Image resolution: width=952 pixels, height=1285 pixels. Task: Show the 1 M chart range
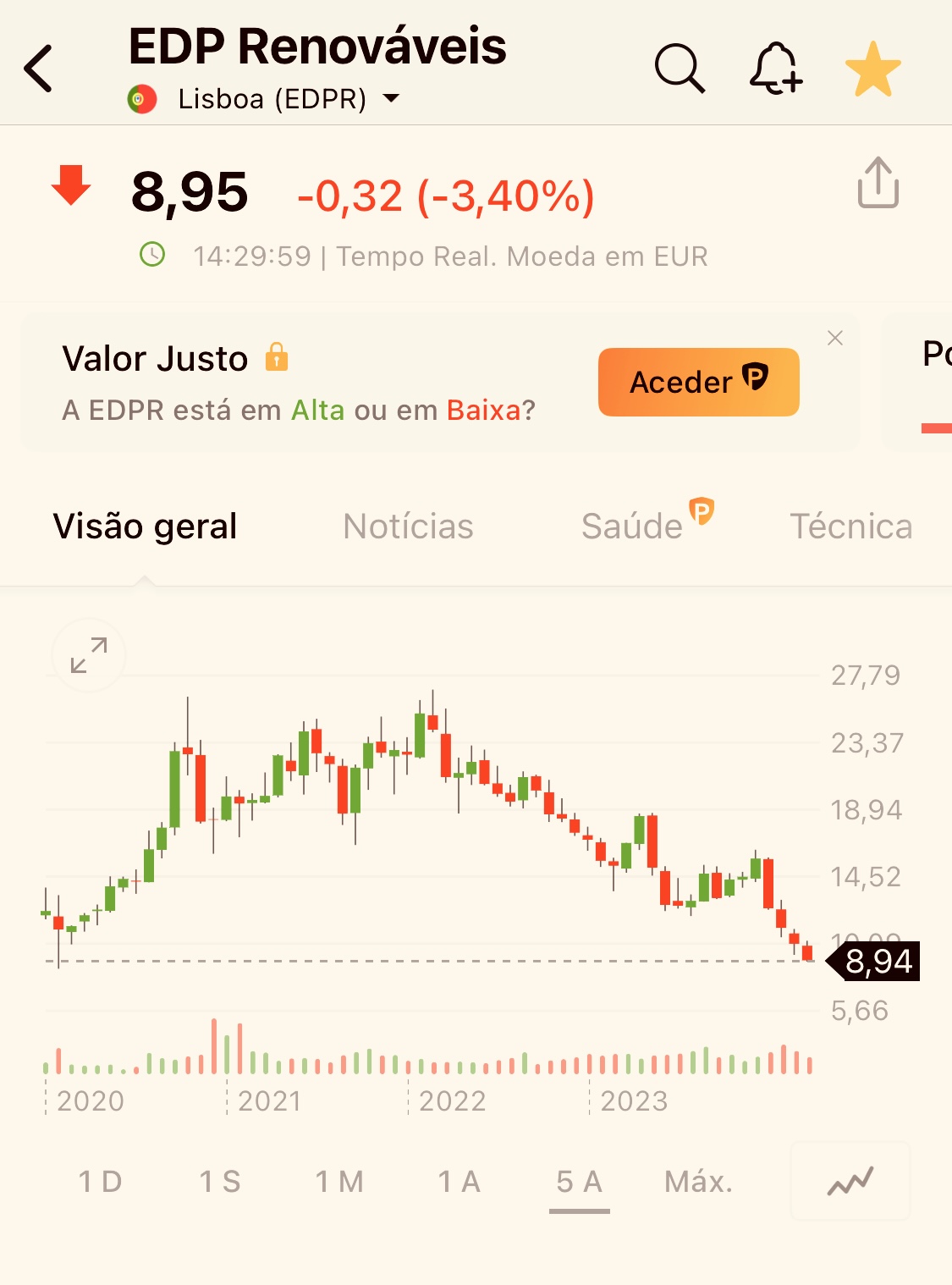(x=339, y=1181)
